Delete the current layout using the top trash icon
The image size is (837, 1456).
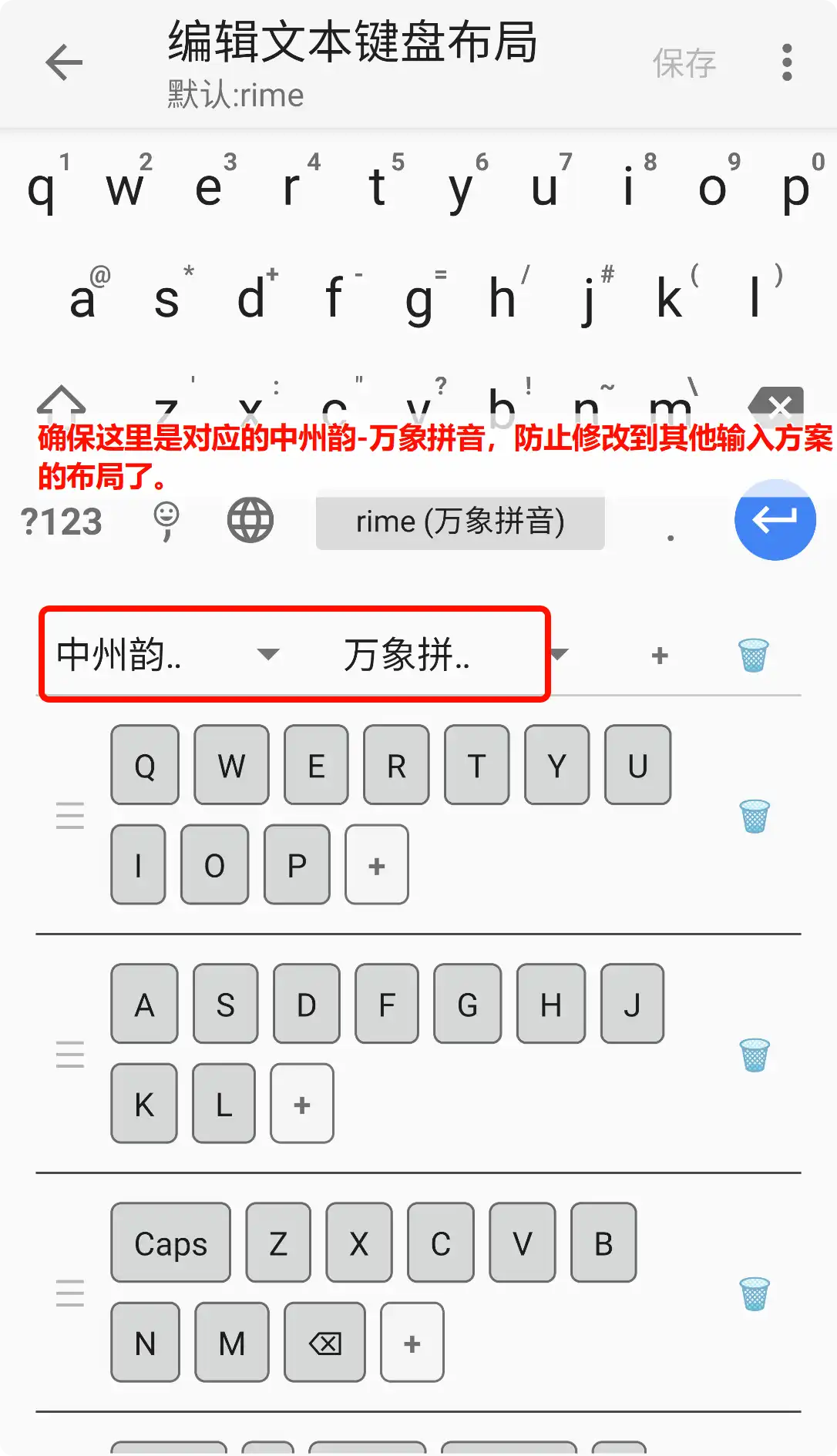[753, 656]
